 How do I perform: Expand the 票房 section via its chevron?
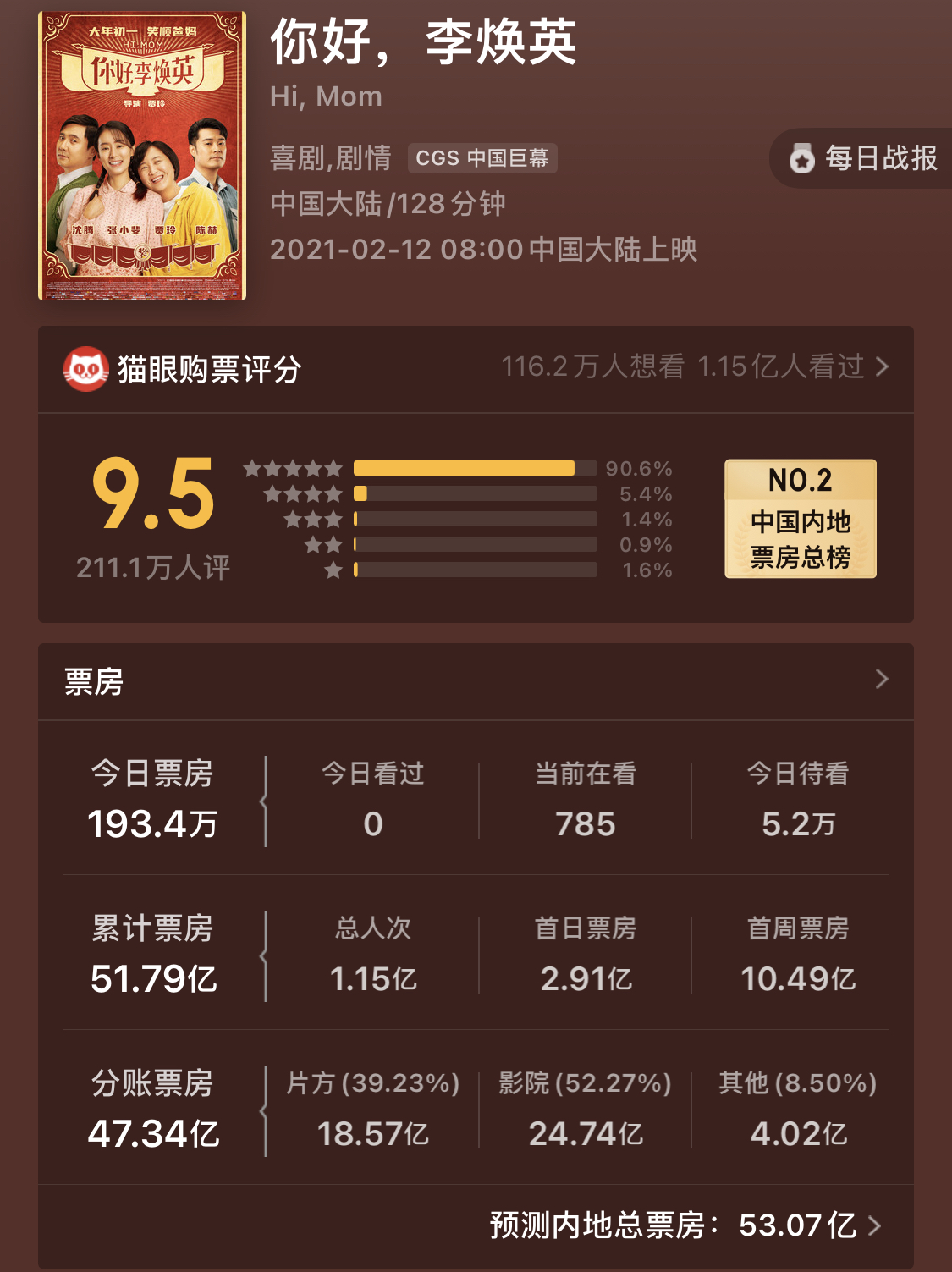click(882, 679)
